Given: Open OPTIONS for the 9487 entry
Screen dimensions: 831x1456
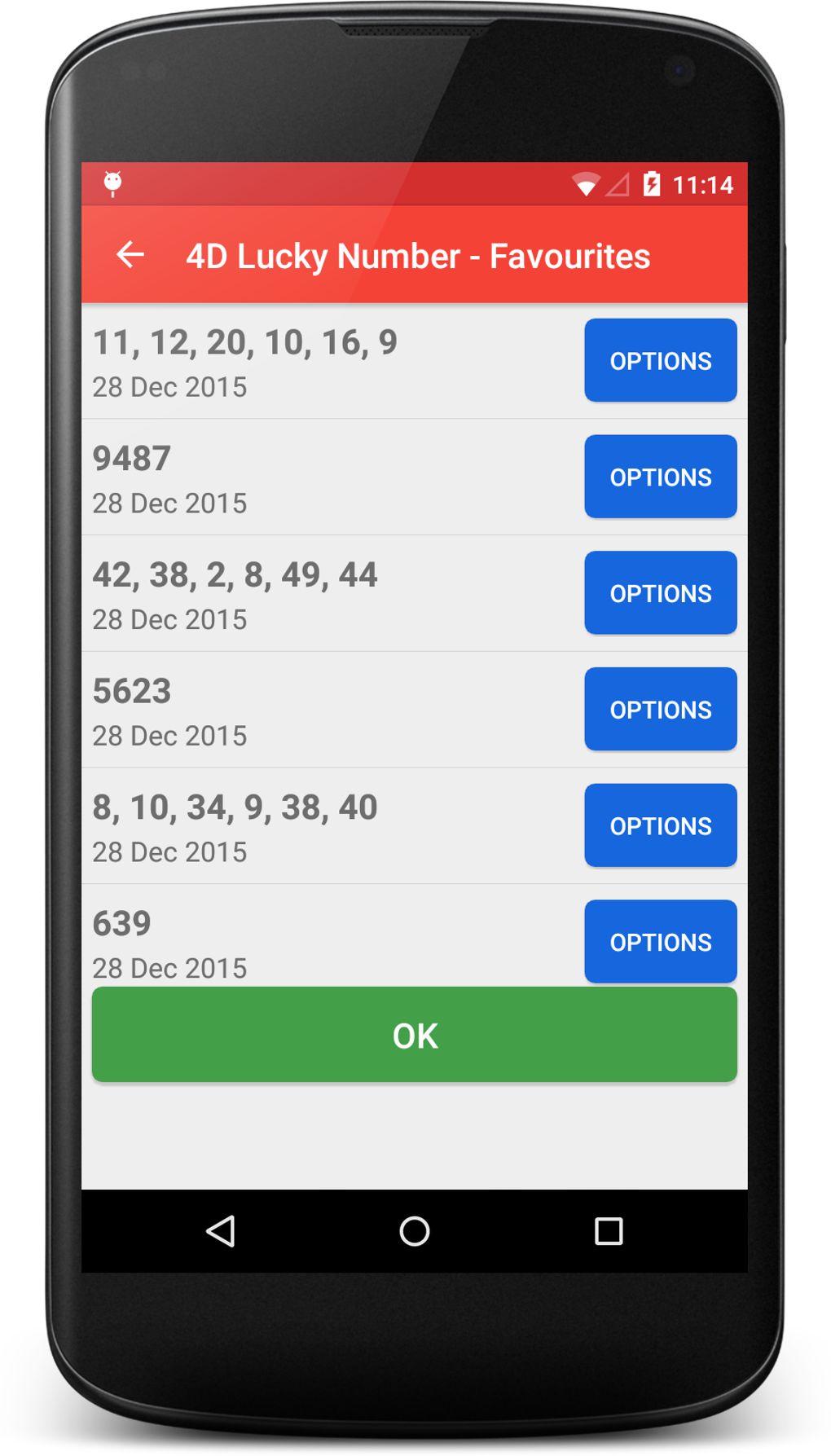Looking at the screenshot, I should click(660, 477).
